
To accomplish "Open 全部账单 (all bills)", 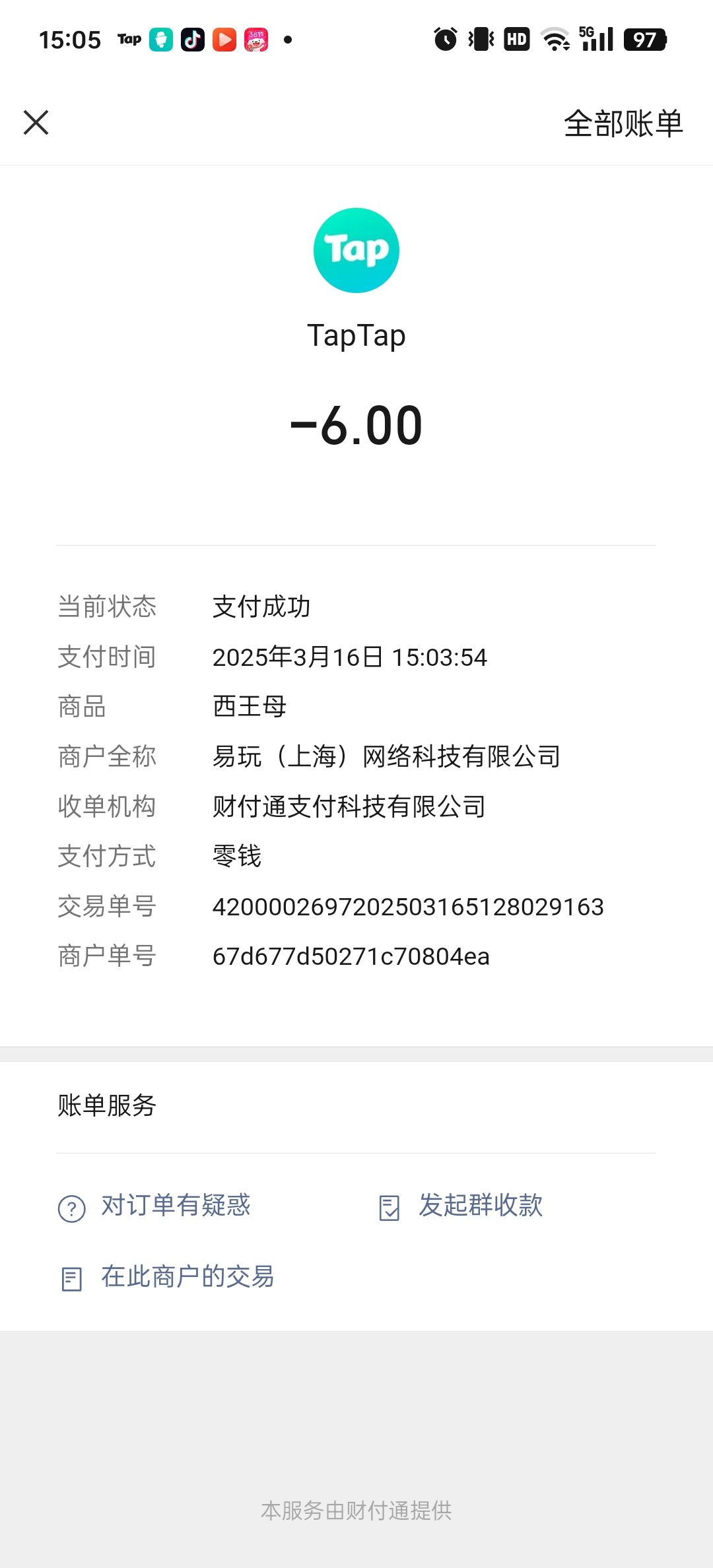I will pos(623,123).
